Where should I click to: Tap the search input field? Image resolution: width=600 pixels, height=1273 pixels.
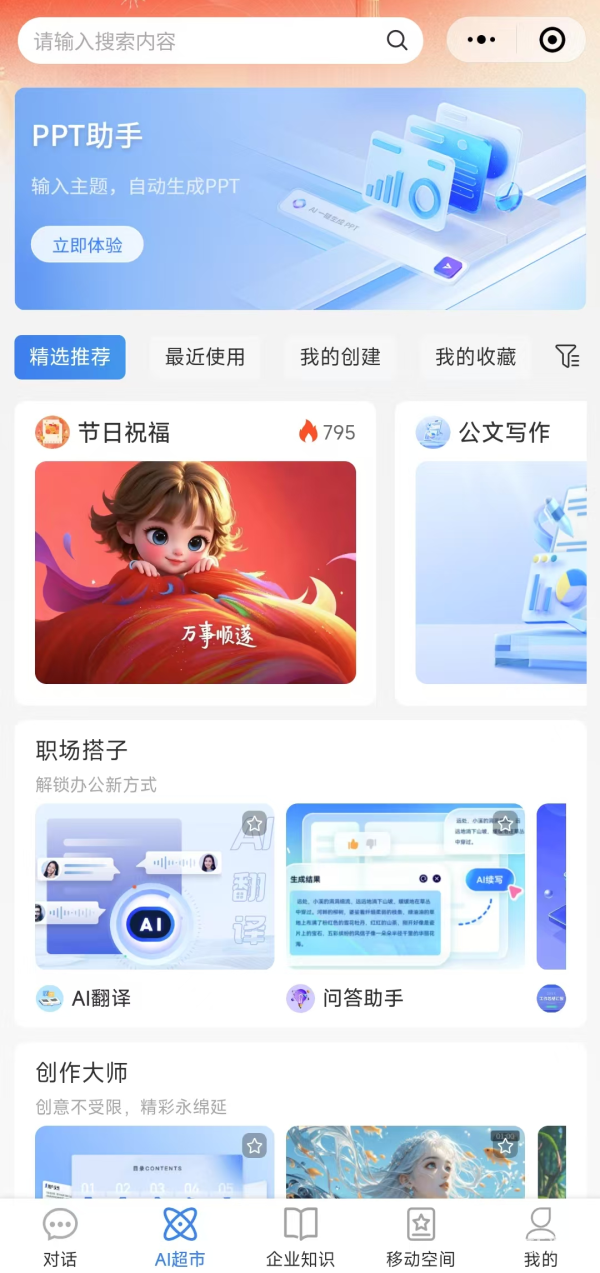pos(220,41)
